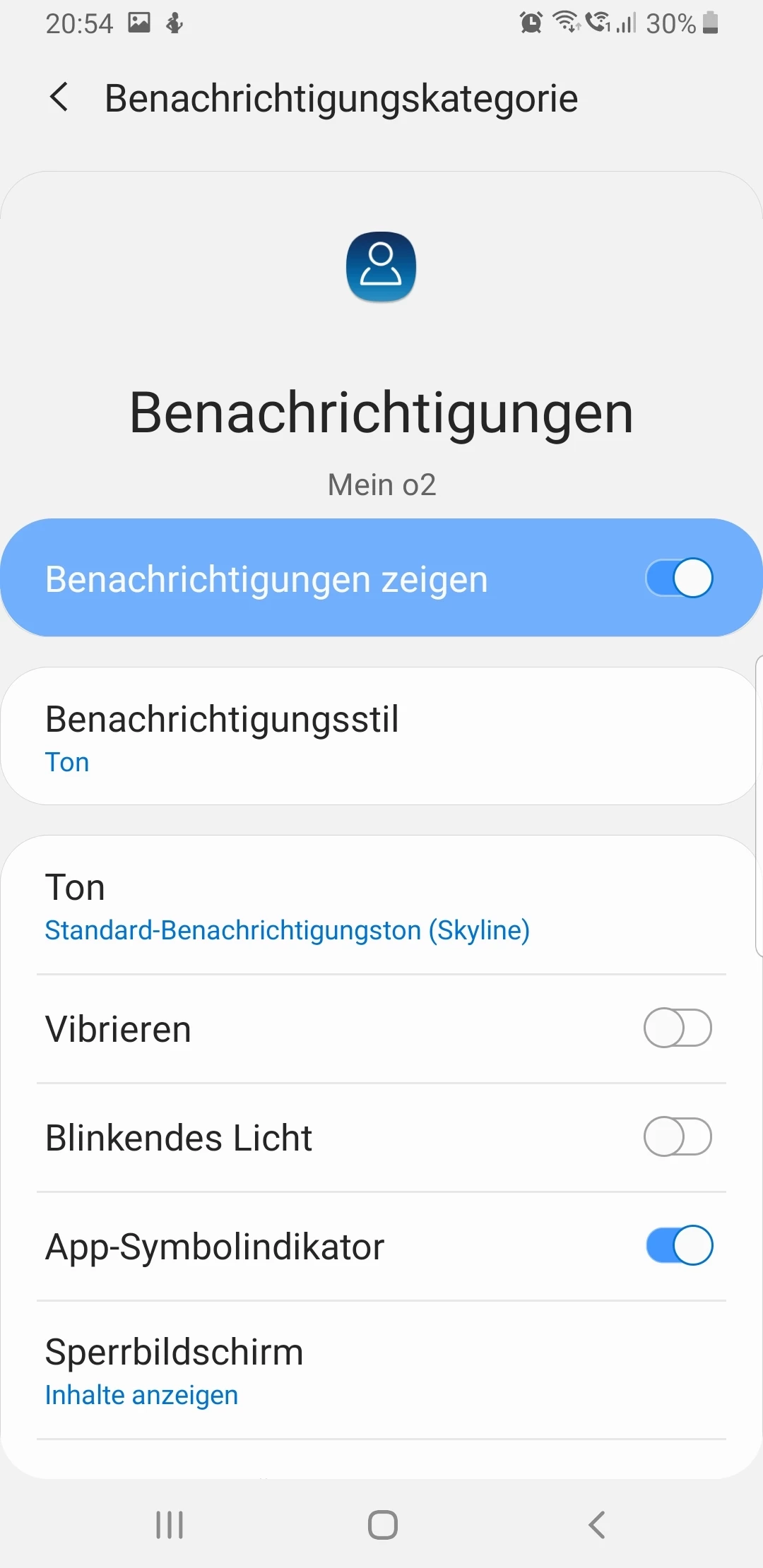The image size is (763, 1568).
Task: Show recent apps
Action: (170, 1524)
